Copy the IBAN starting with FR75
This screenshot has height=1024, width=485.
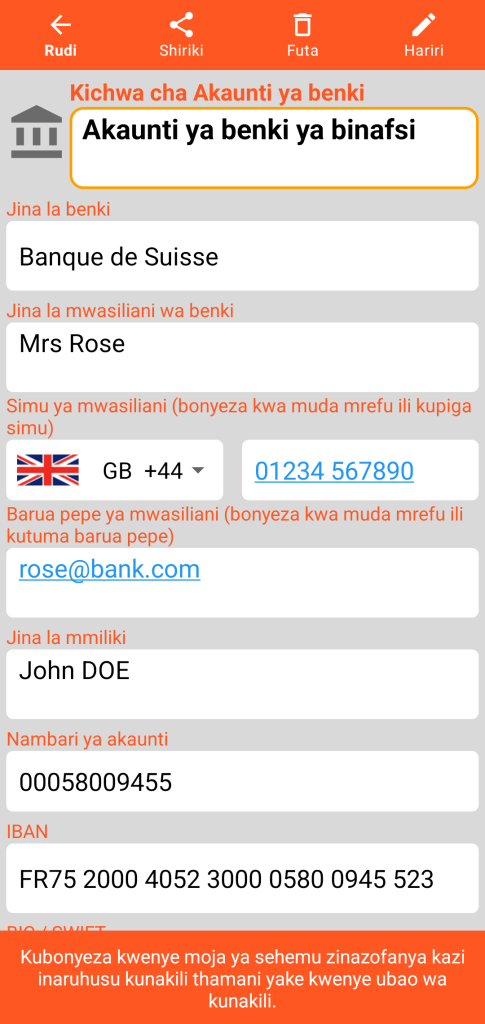click(x=242, y=878)
